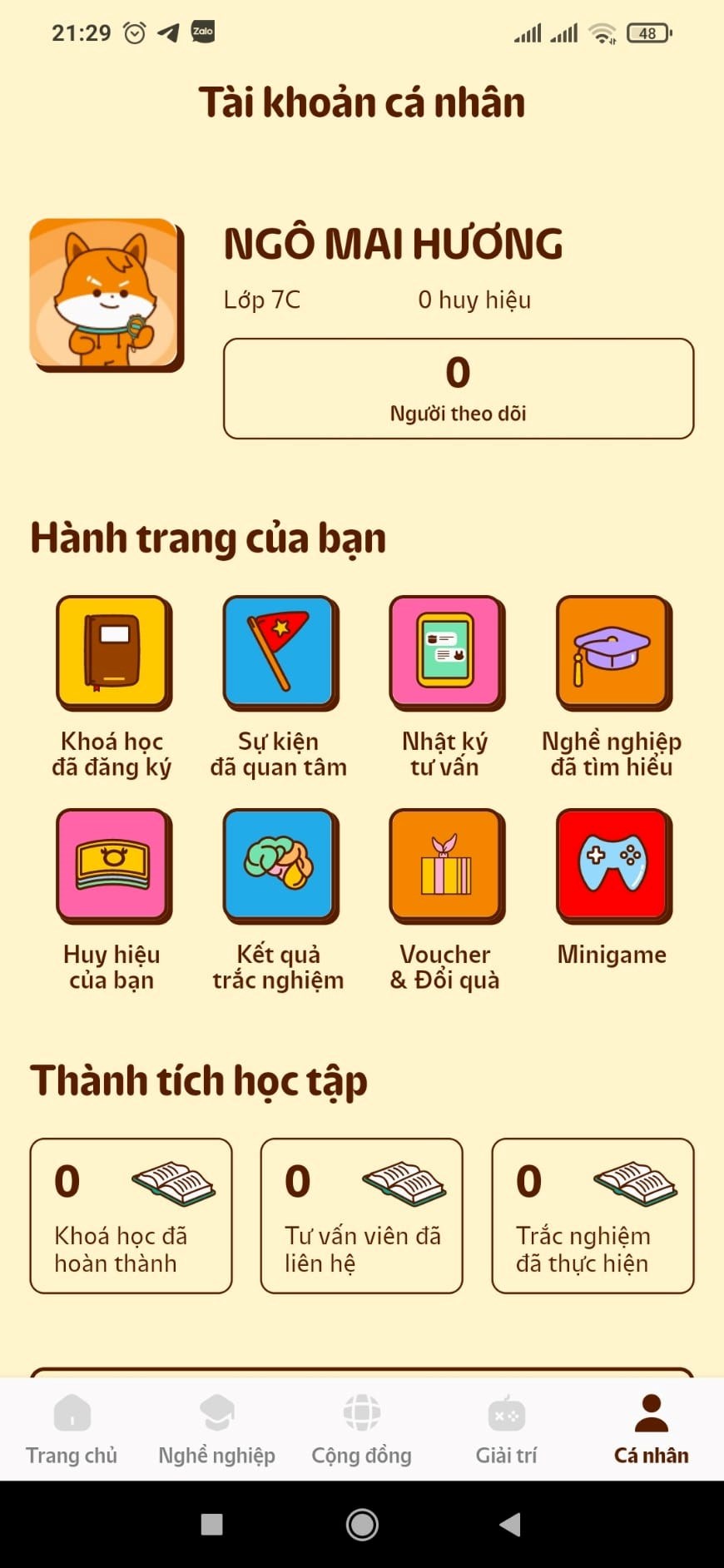View Huy hiệu của bạn
This screenshot has width=724, height=1568.
[113, 866]
